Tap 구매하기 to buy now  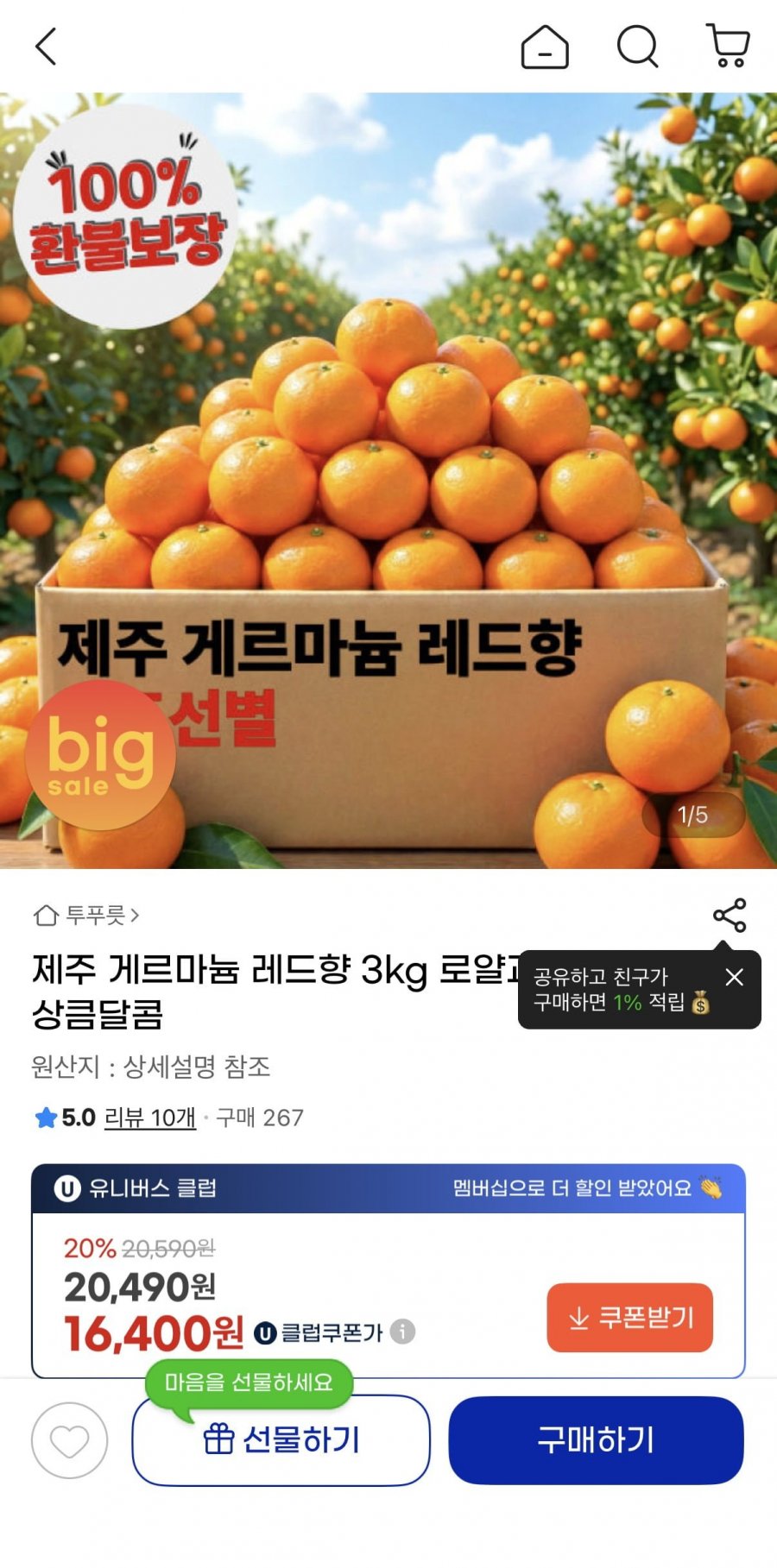click(x=596, y=1440)
